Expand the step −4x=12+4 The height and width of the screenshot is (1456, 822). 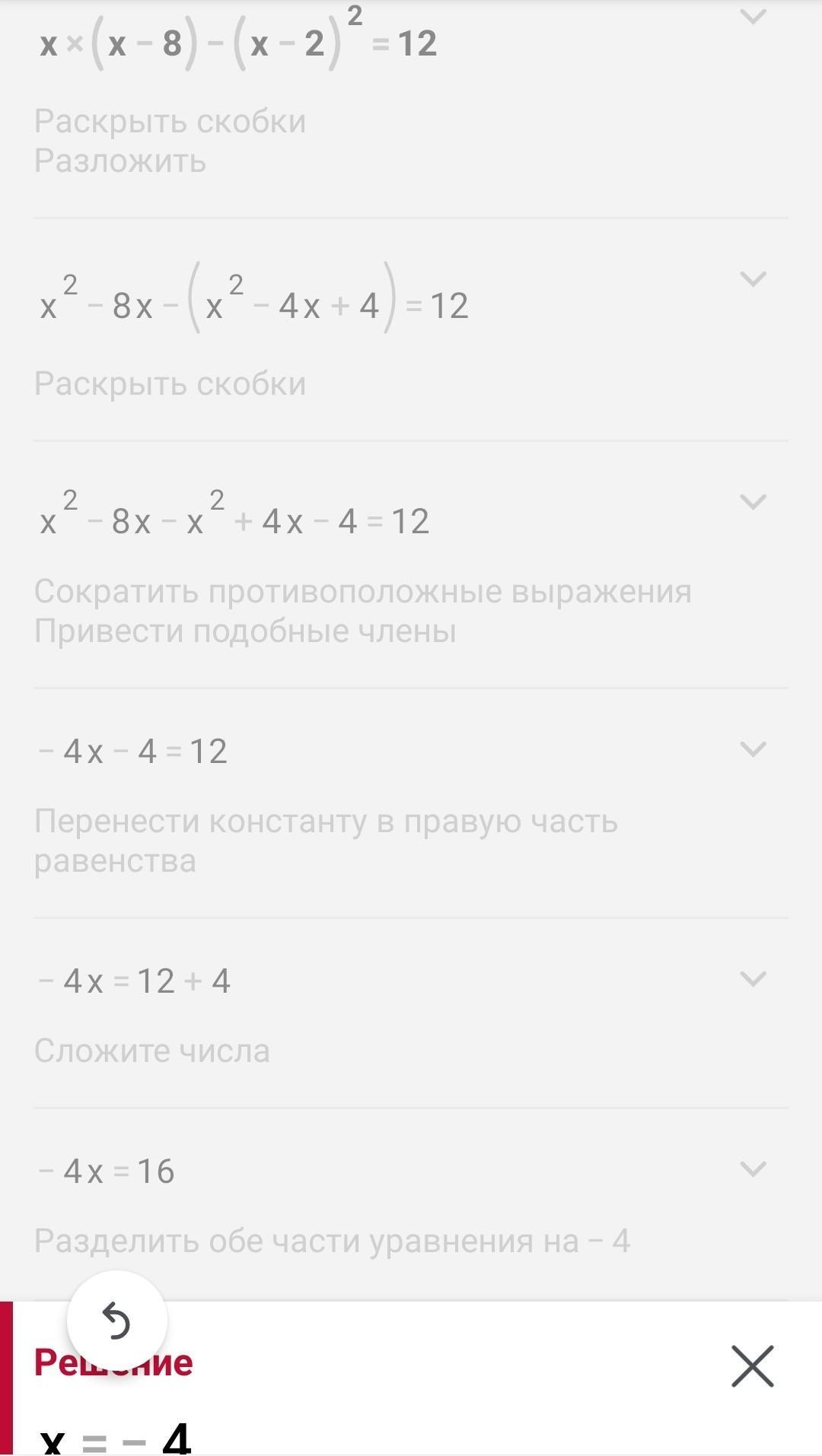[752, 978]
